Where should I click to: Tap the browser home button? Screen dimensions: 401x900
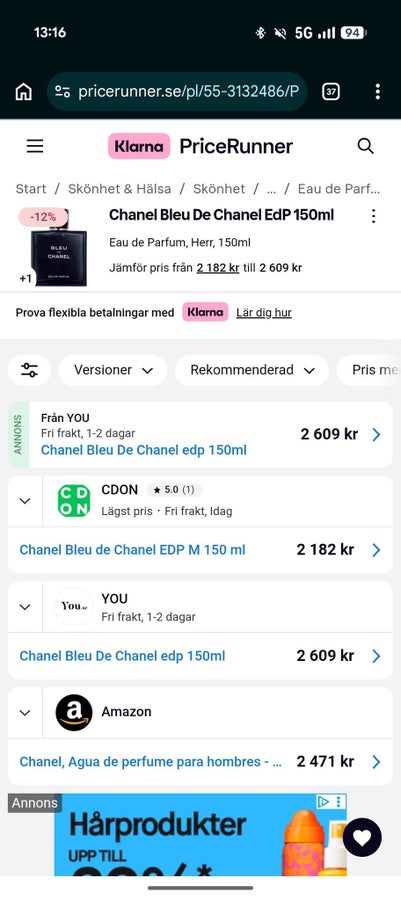click(x=24, y=91)
